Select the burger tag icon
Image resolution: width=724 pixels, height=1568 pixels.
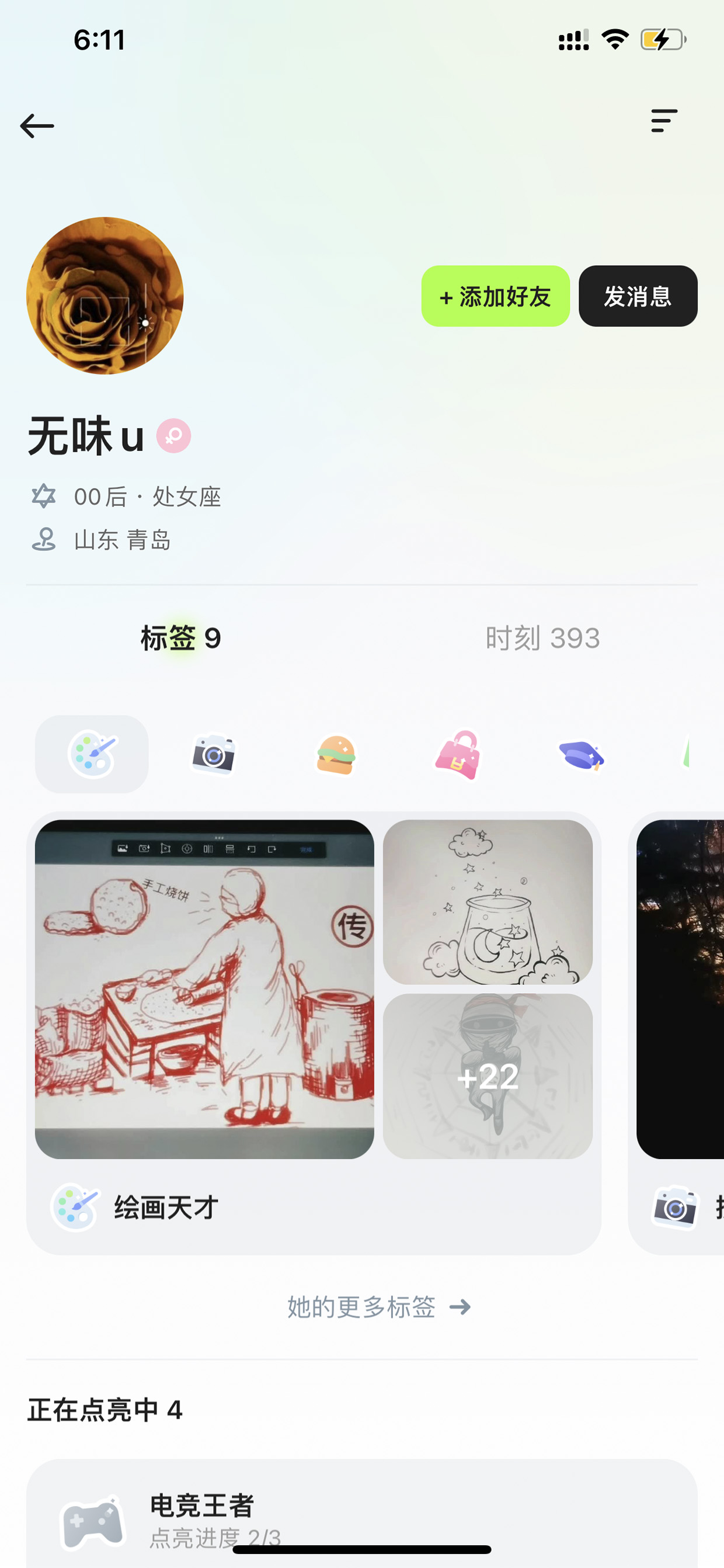tap(336, 755)
